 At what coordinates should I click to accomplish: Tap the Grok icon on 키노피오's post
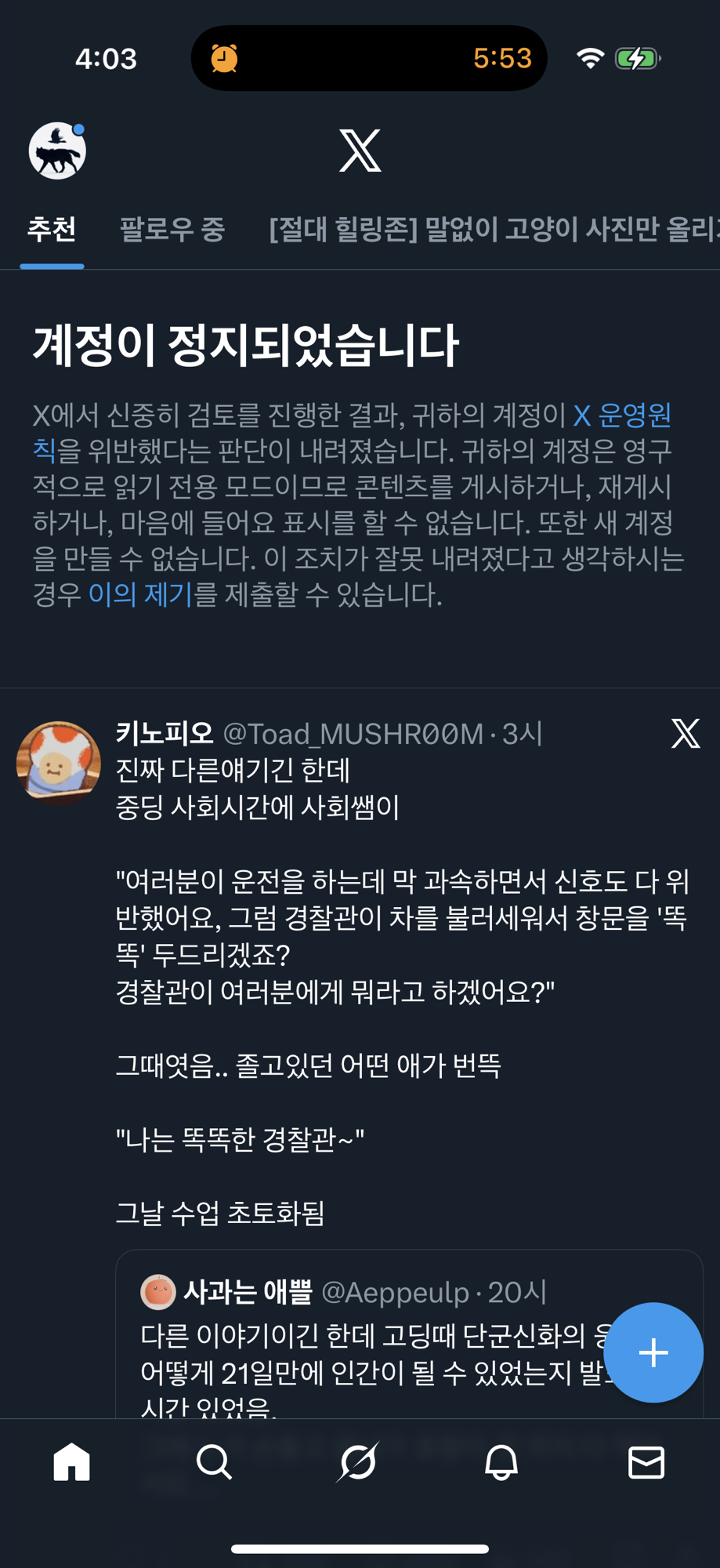click(685, 734)
